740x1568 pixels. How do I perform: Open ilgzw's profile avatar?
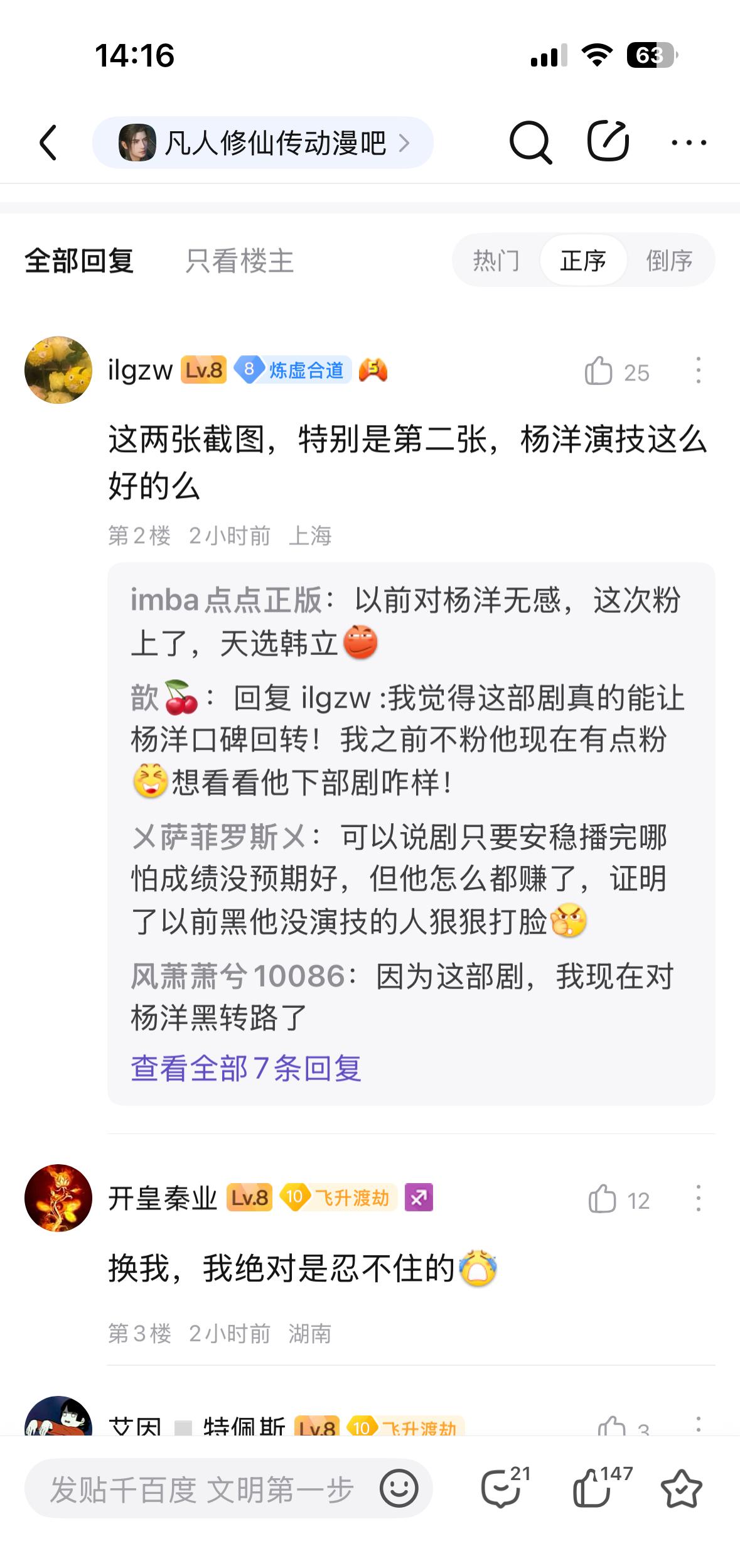(58, 370)
